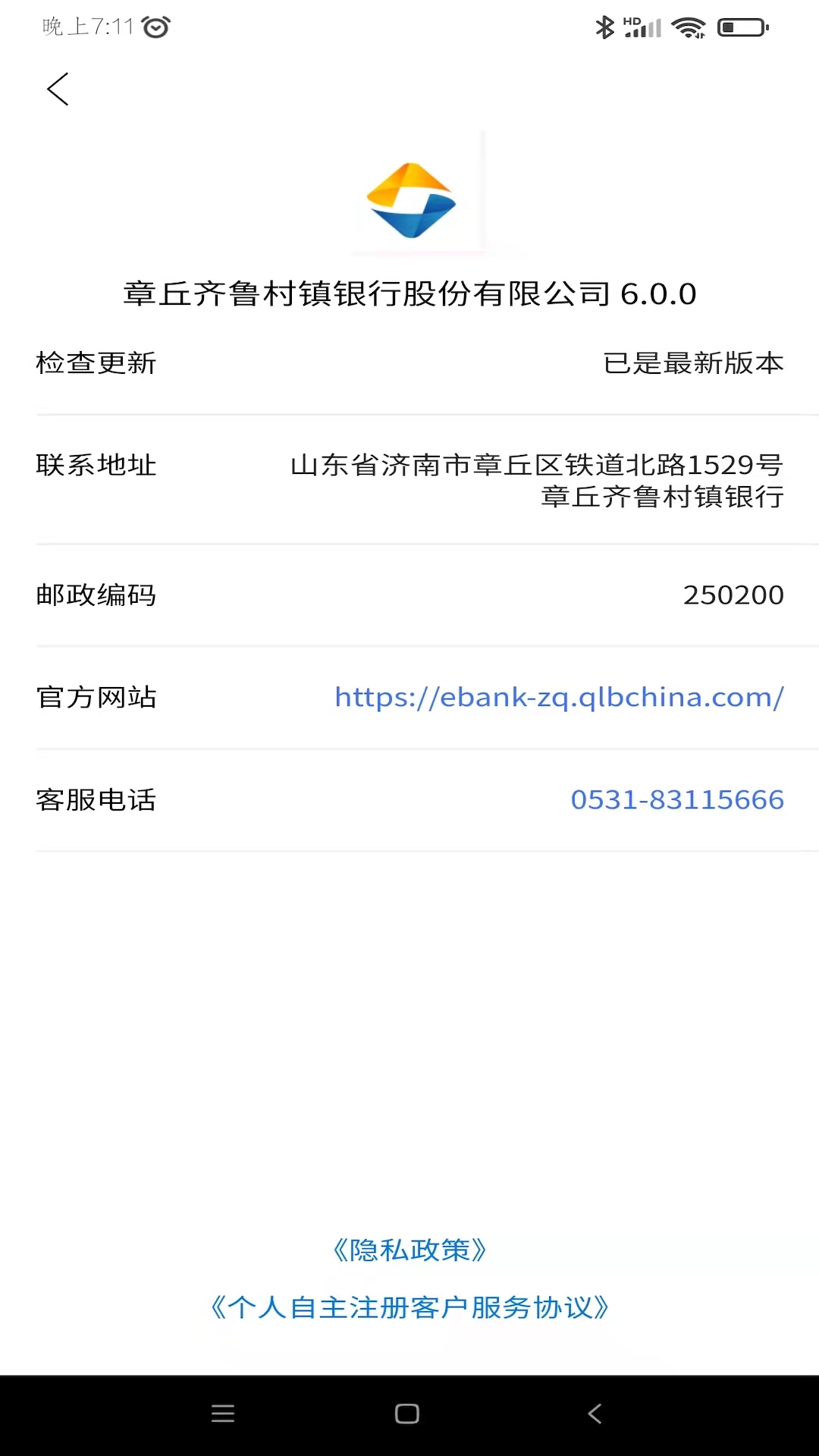Call customer service number 0531-83115666
The width and height of the screenshot is (819, 1456).
[x=676, y=799]
